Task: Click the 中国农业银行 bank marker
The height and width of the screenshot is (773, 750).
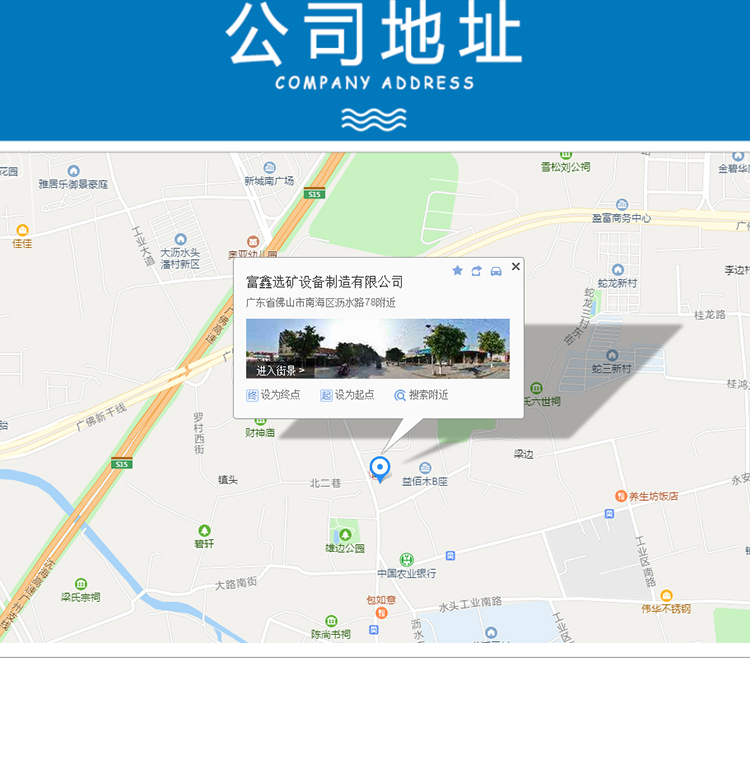Action: pos(404,560)
